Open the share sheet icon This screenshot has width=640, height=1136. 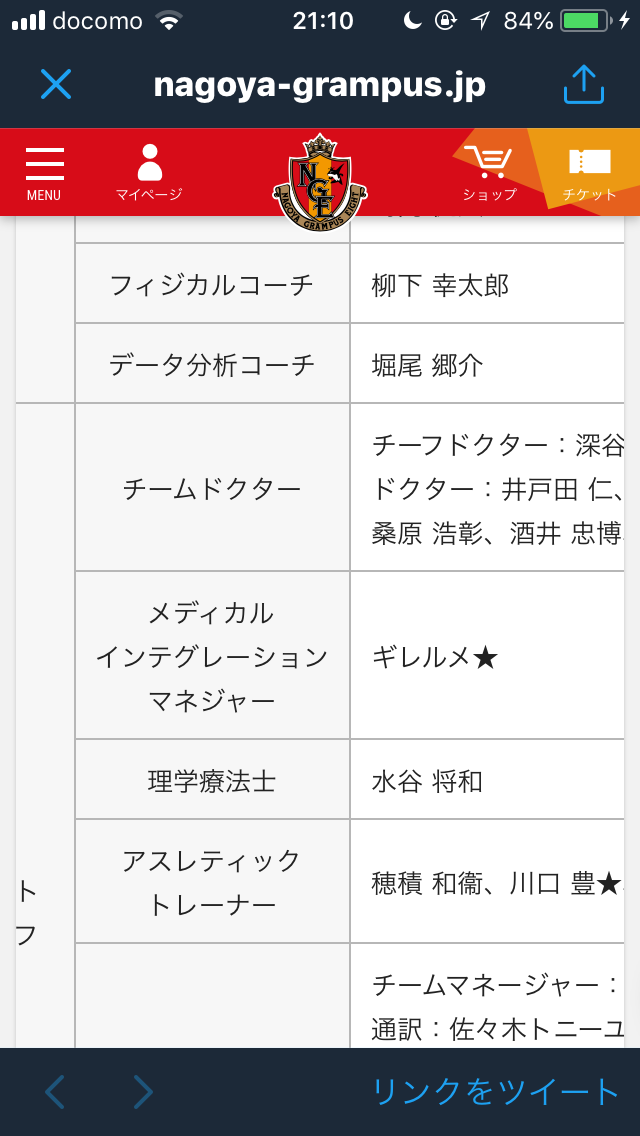click(583, 84)
